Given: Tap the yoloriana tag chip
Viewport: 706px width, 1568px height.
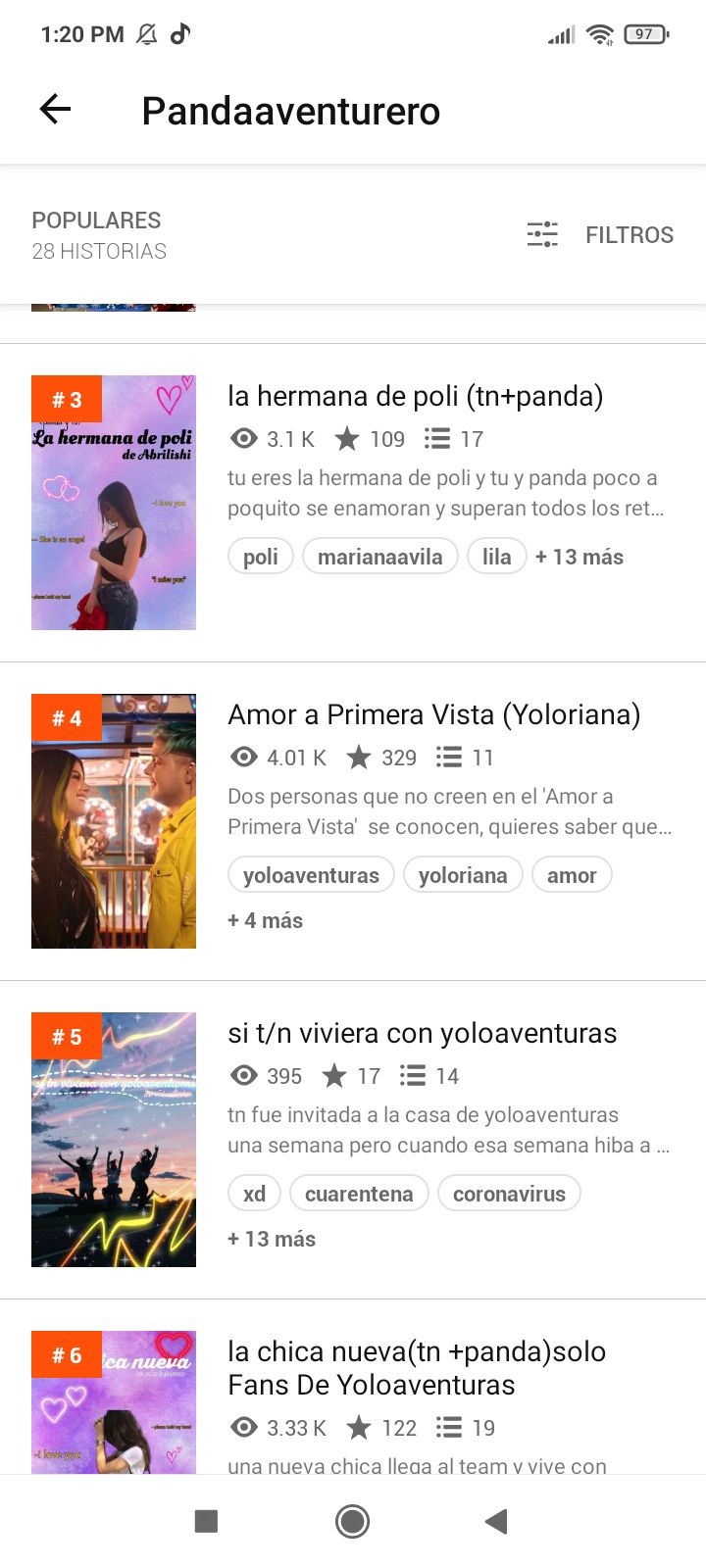Looking at the screenshot, I should point(463,875).
